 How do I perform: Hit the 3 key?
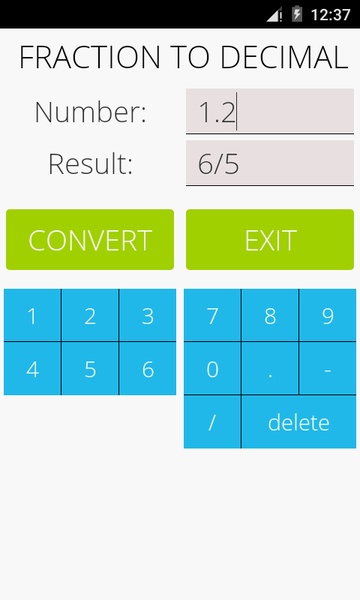coord(148,315)
